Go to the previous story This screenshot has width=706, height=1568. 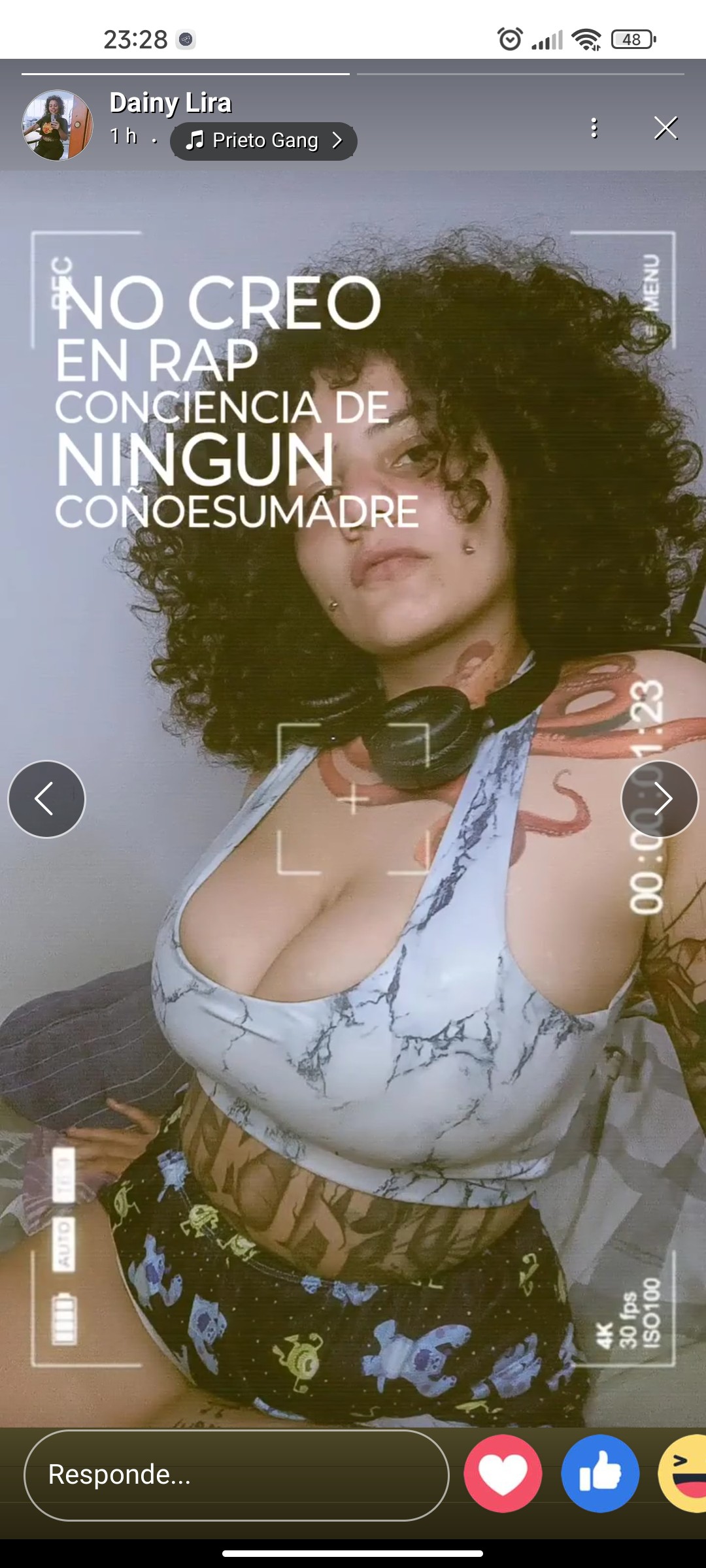pos(46,799)
